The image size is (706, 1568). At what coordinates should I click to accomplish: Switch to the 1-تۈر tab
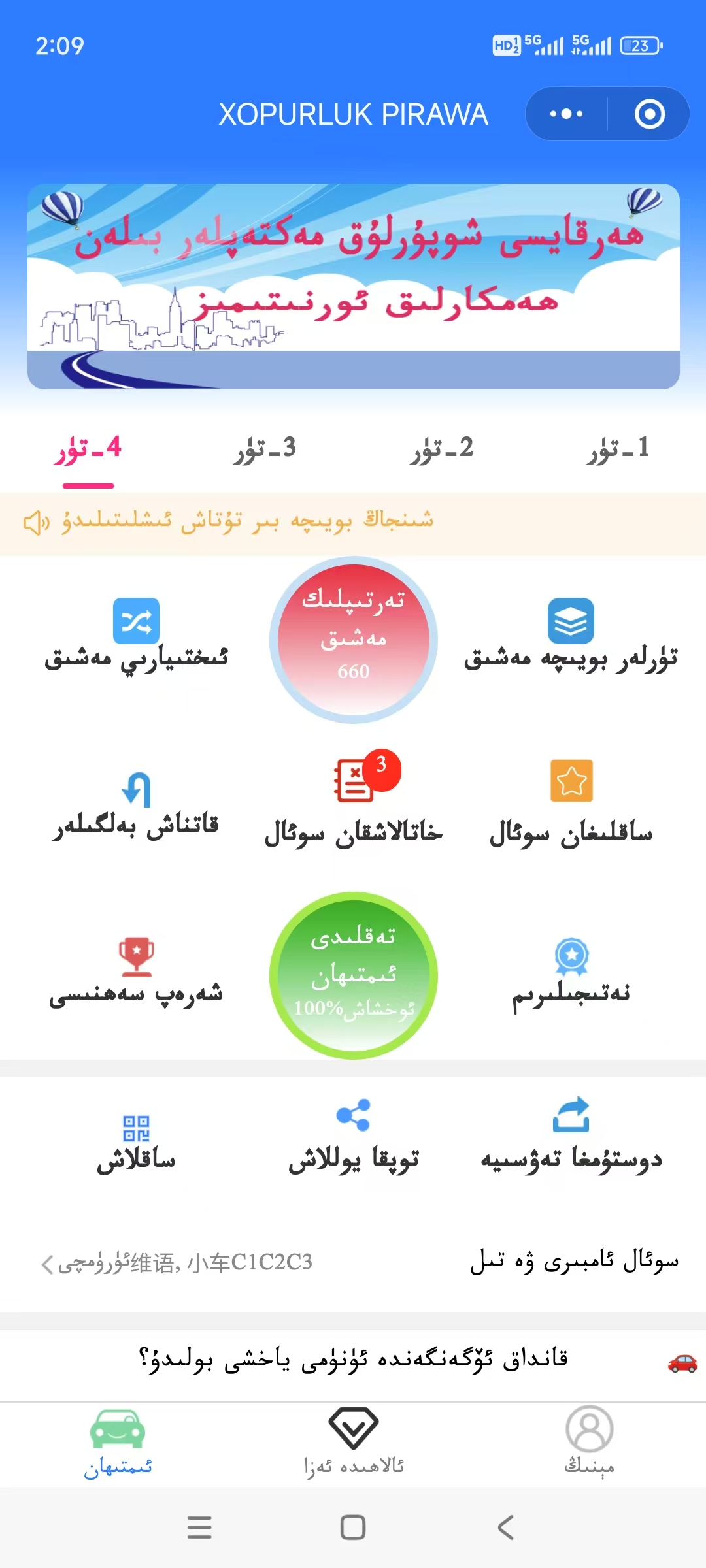(x=618, y=449)
